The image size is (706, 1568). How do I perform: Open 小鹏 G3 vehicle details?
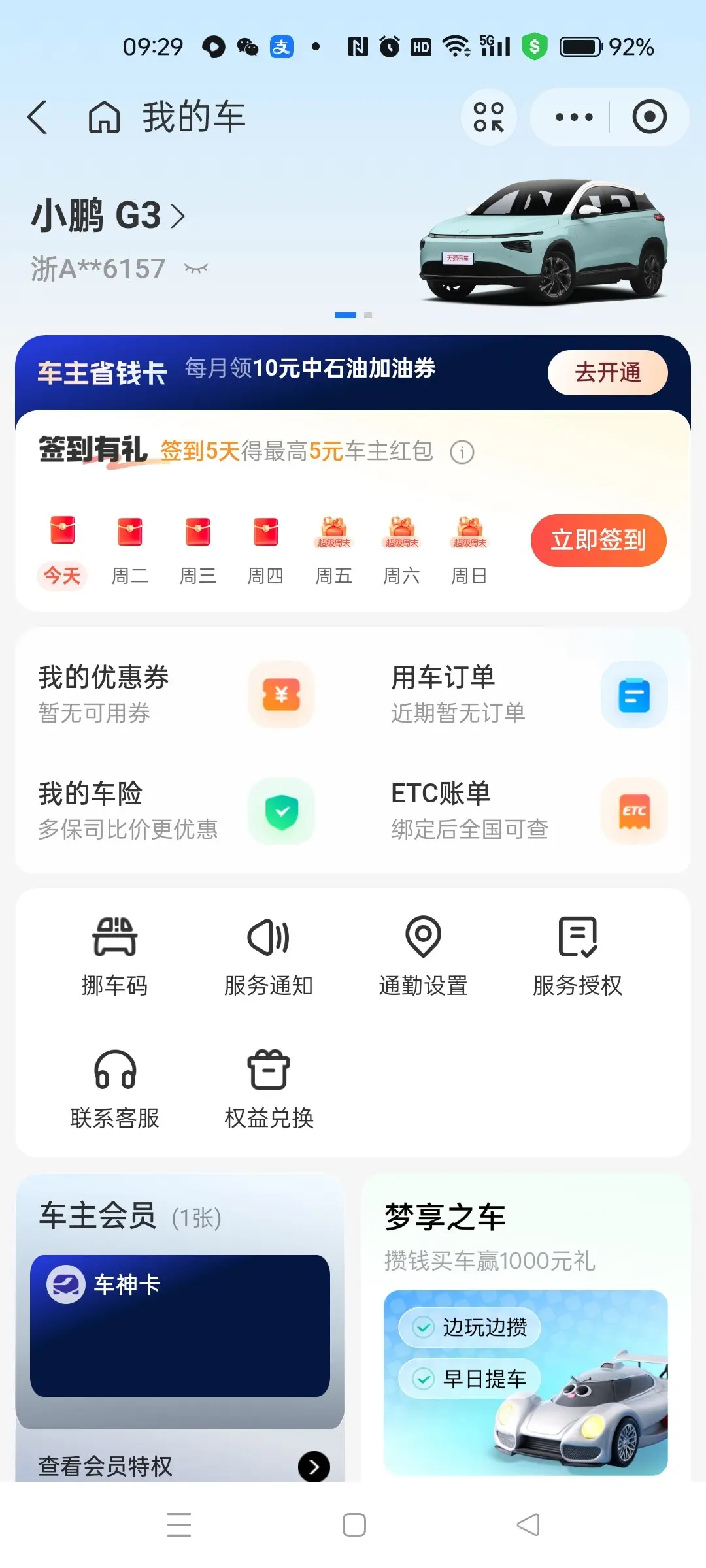(x=109, y=216)
